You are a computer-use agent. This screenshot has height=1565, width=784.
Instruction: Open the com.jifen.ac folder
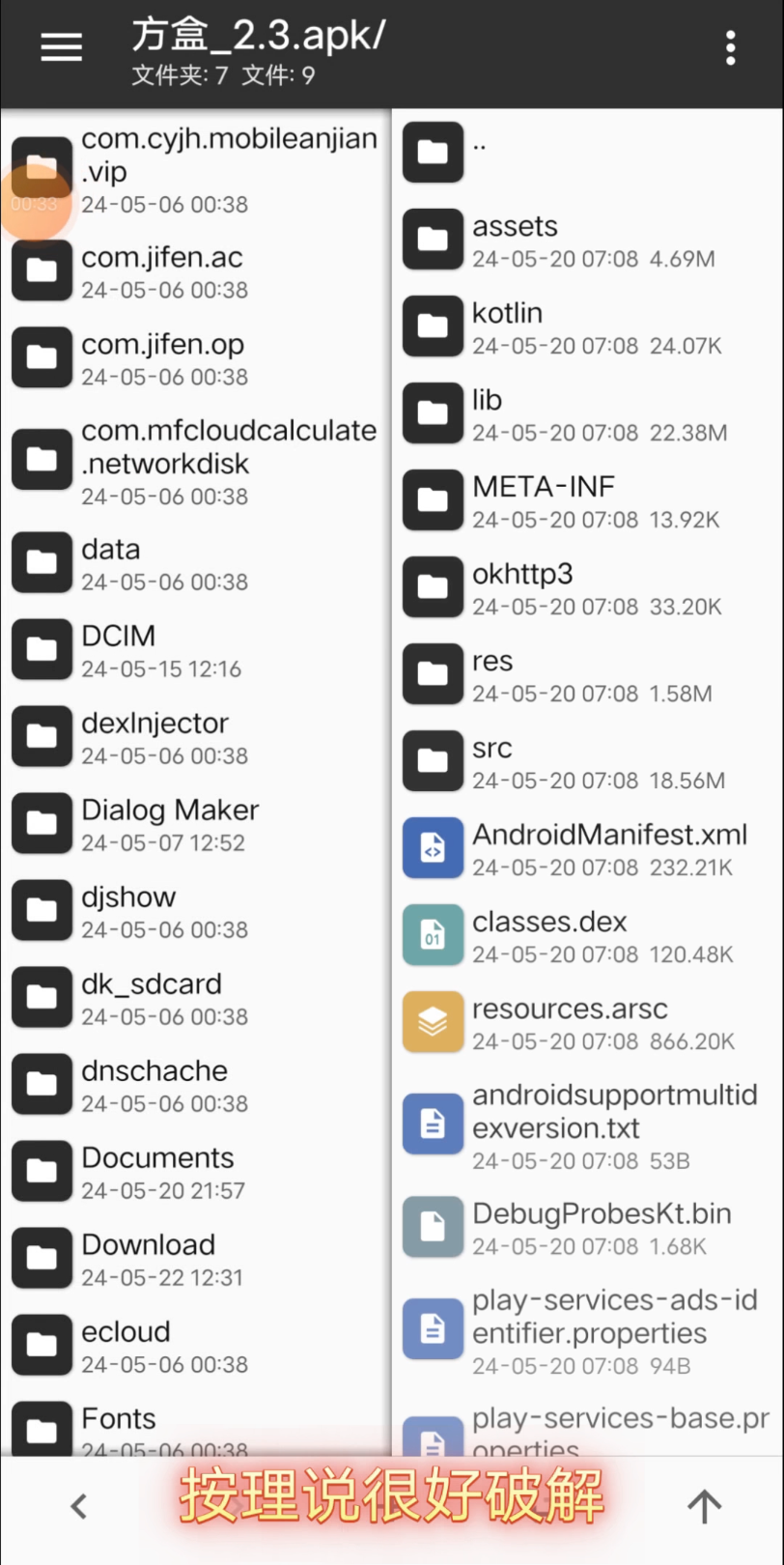tap(195, 271)
